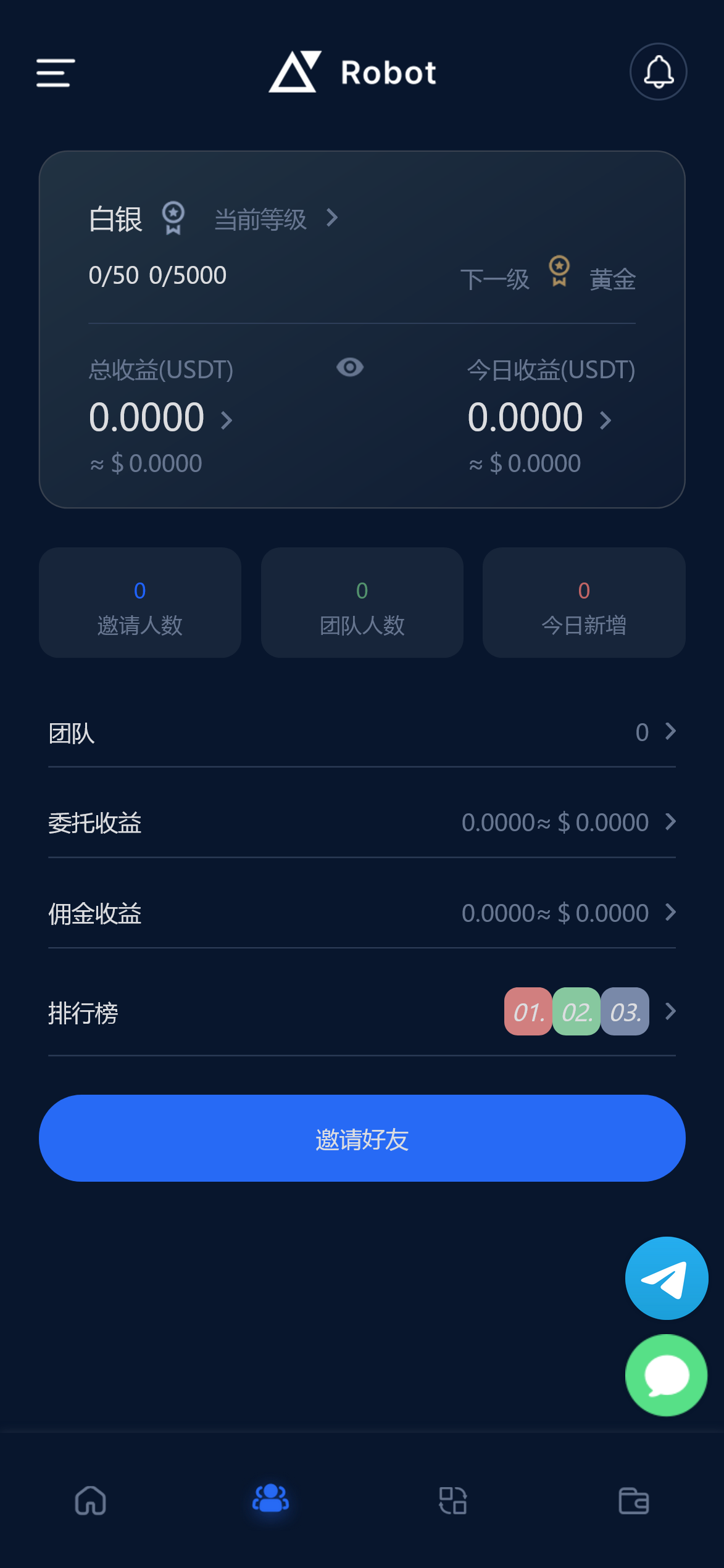Open the Telegram floating button
This screenshot has width=724, height=1568.
(x=667, y=1278)
